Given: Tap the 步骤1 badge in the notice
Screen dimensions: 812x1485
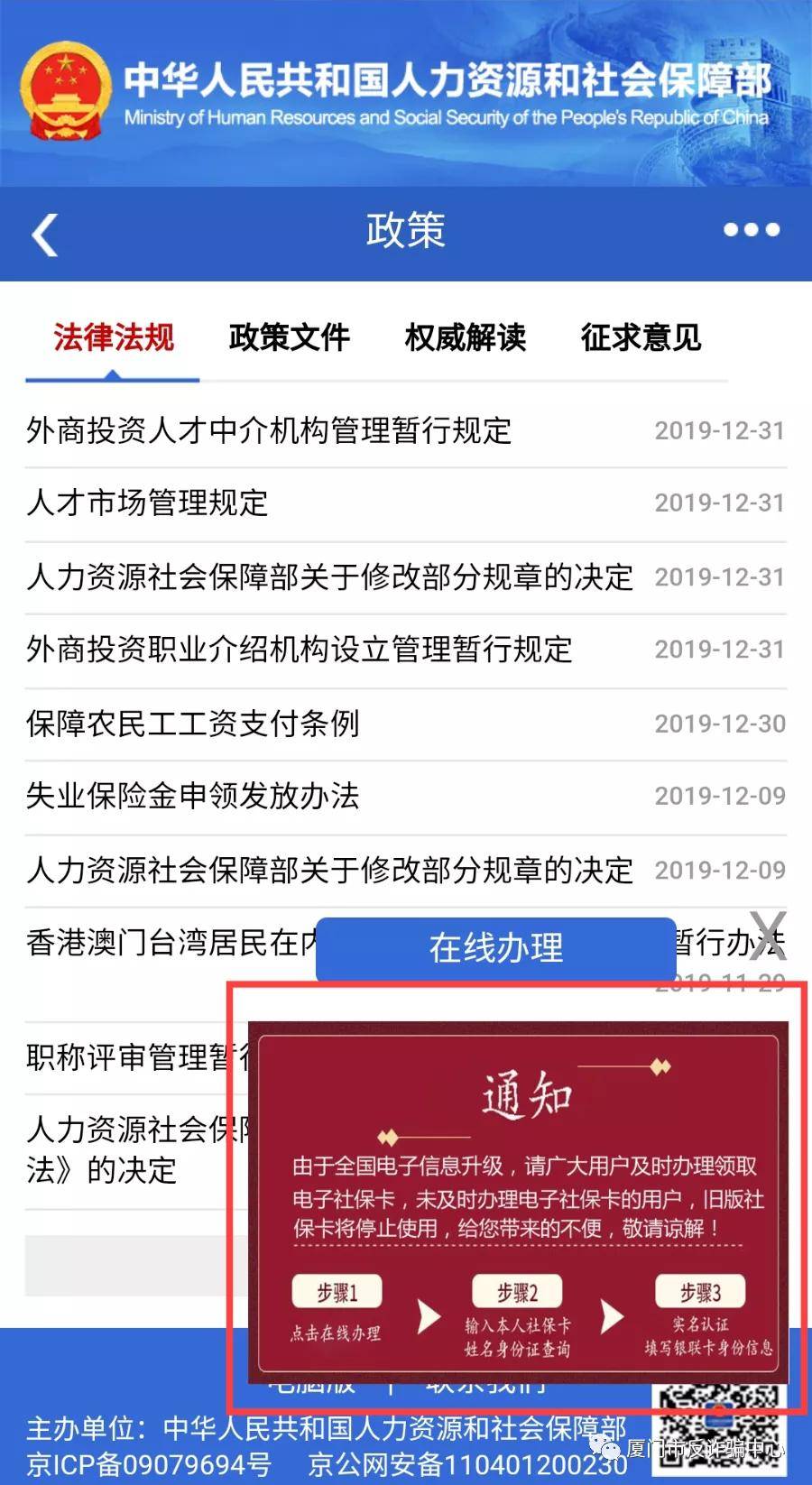Looking at the screenshot, I should coord(337,1292).
